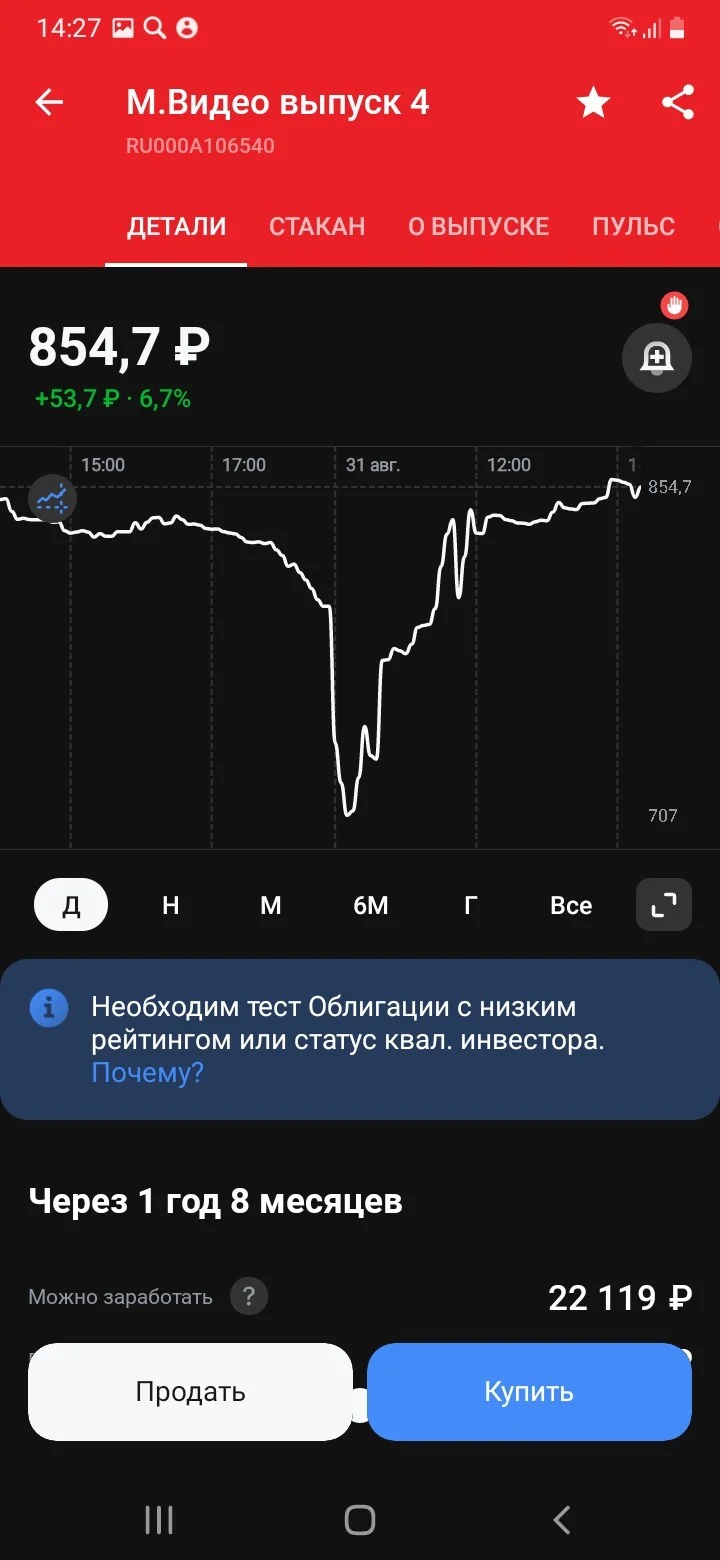Share this bond via share icon

(x=678, y=102)
